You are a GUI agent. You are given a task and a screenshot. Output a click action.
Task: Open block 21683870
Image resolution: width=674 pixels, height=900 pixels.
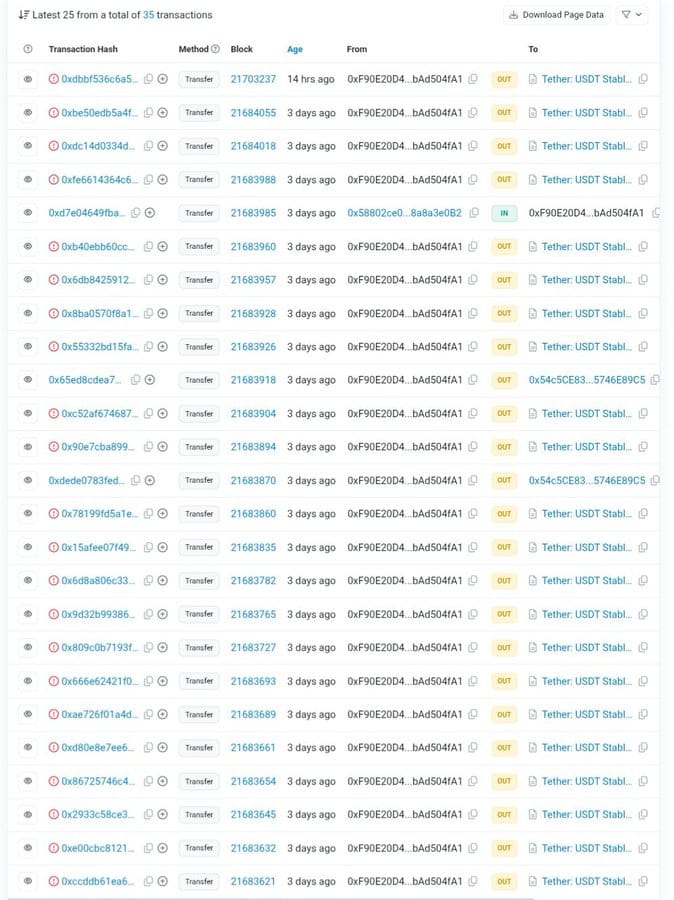(x=253, y=480)
